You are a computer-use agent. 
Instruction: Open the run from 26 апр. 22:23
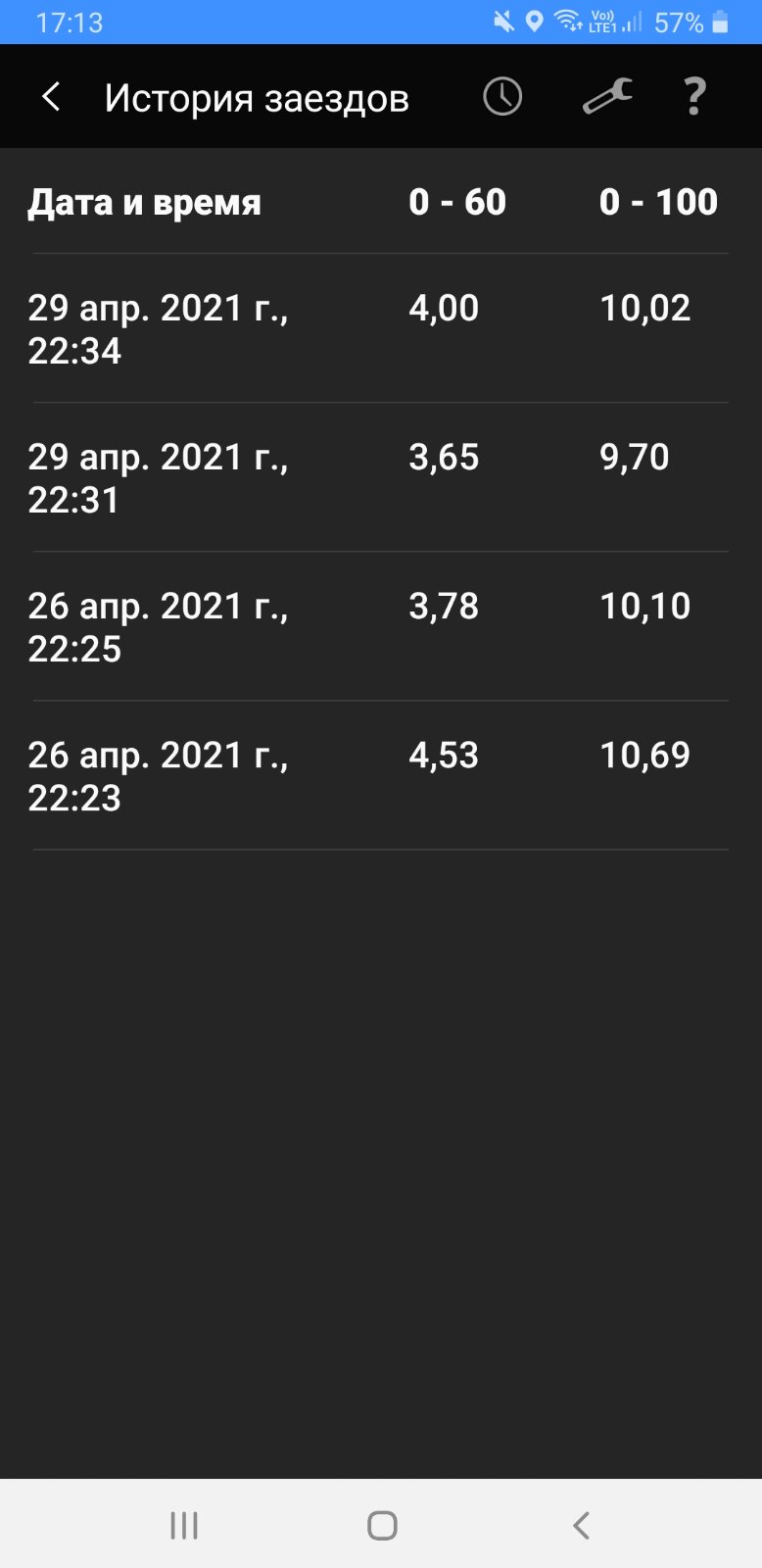point(381,775)
